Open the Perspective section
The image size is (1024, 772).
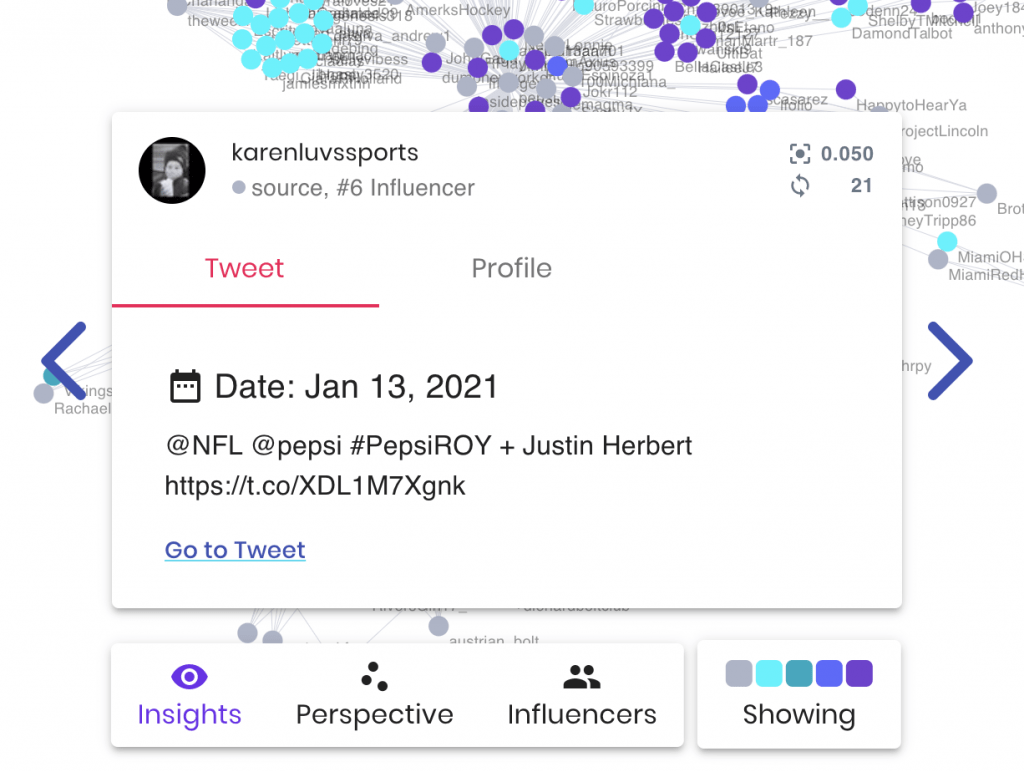[x=374, y=696]
